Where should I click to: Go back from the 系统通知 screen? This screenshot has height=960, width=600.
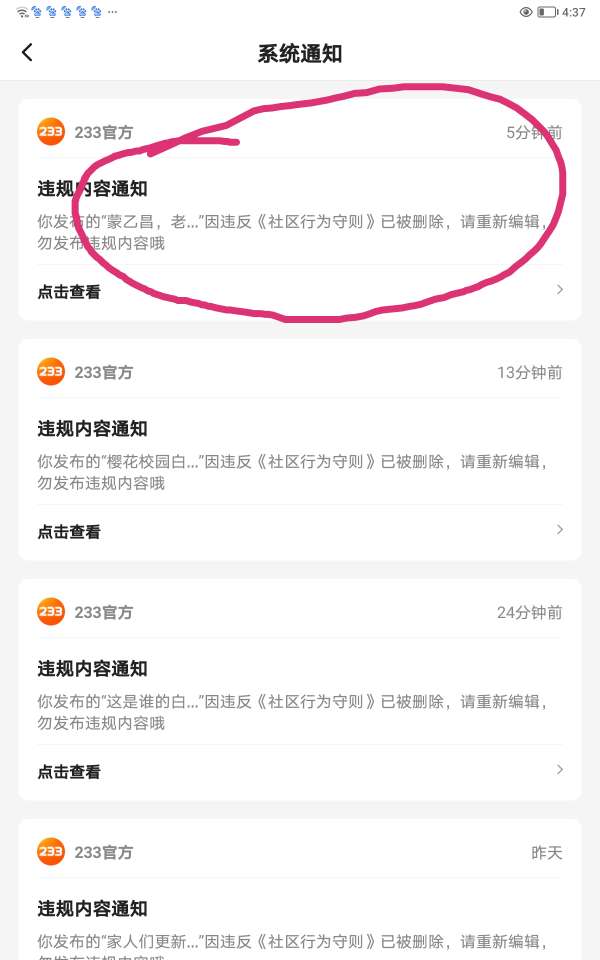pyautogui.click(x=28, y=53)
